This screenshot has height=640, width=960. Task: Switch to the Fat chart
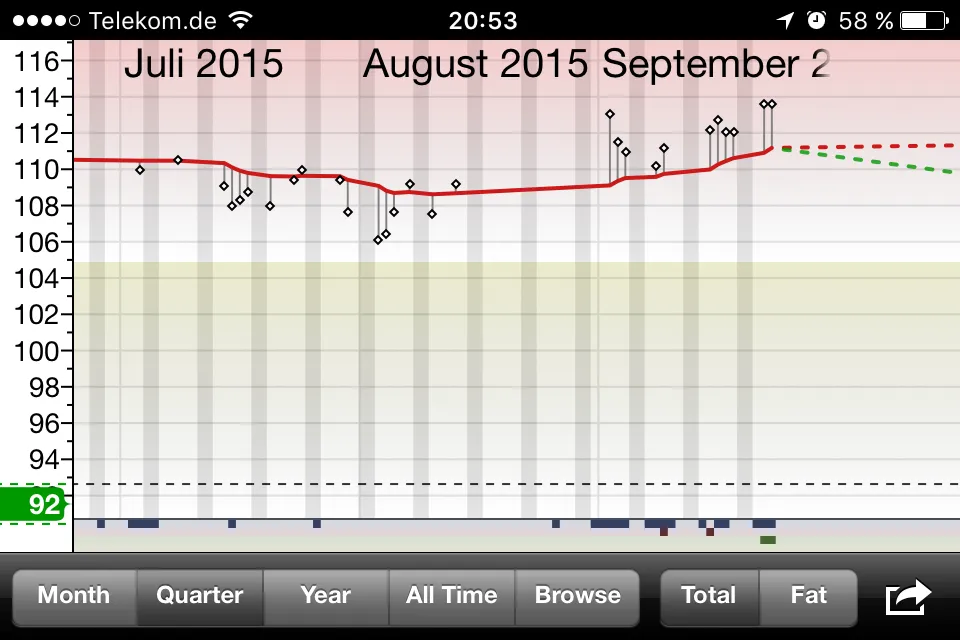pos(808,596)
